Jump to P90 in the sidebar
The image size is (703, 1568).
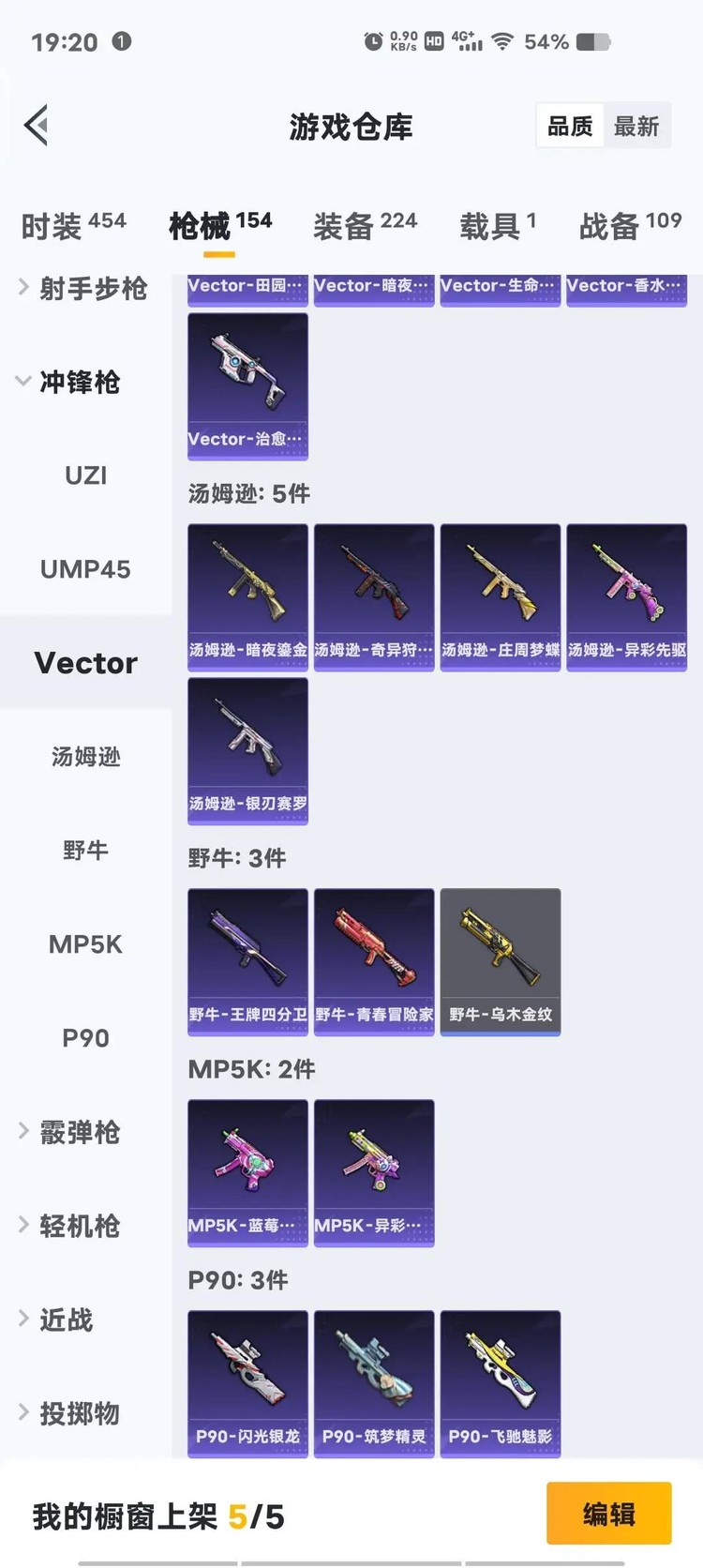[85, 1038]
